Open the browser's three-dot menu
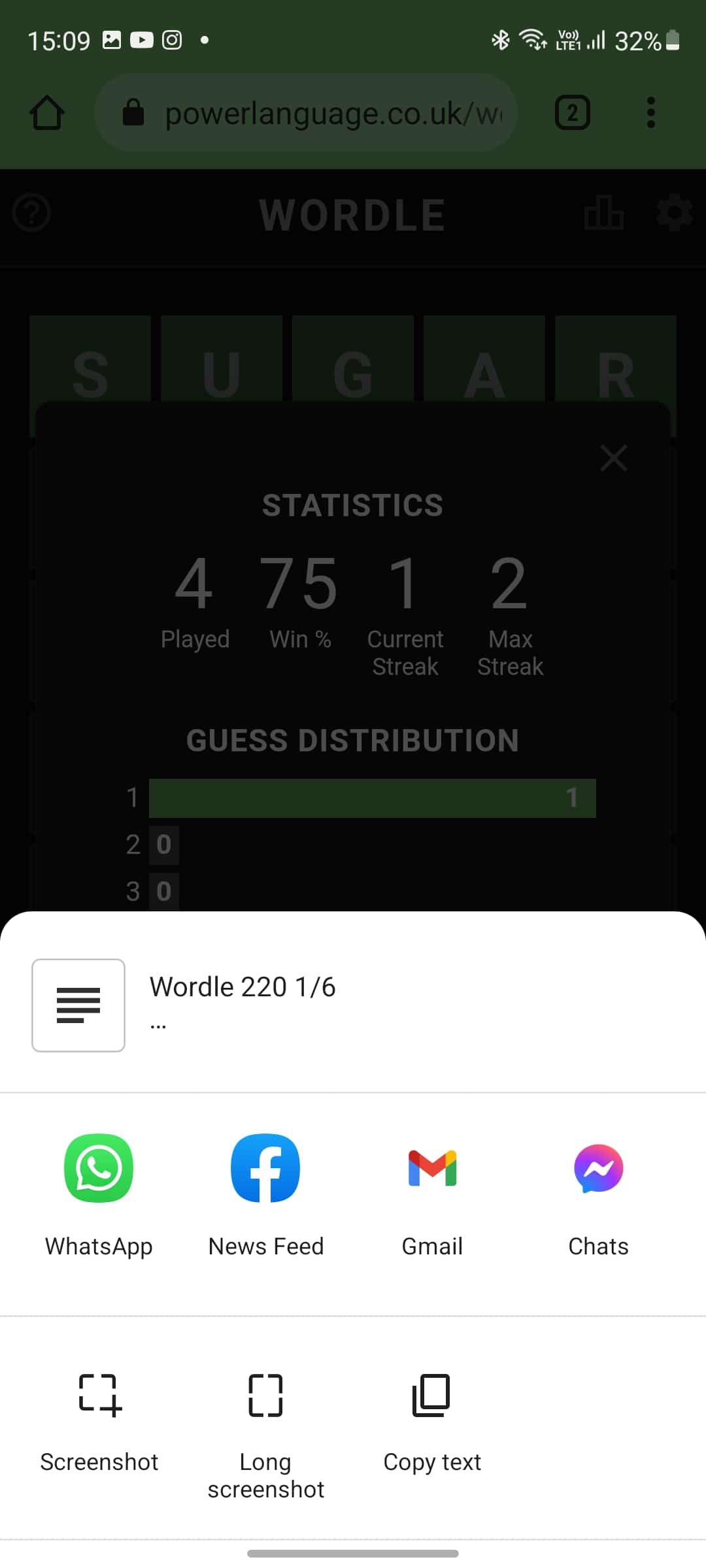The width and height of the screenshot is (706, 1568). (x=650, y=113)
